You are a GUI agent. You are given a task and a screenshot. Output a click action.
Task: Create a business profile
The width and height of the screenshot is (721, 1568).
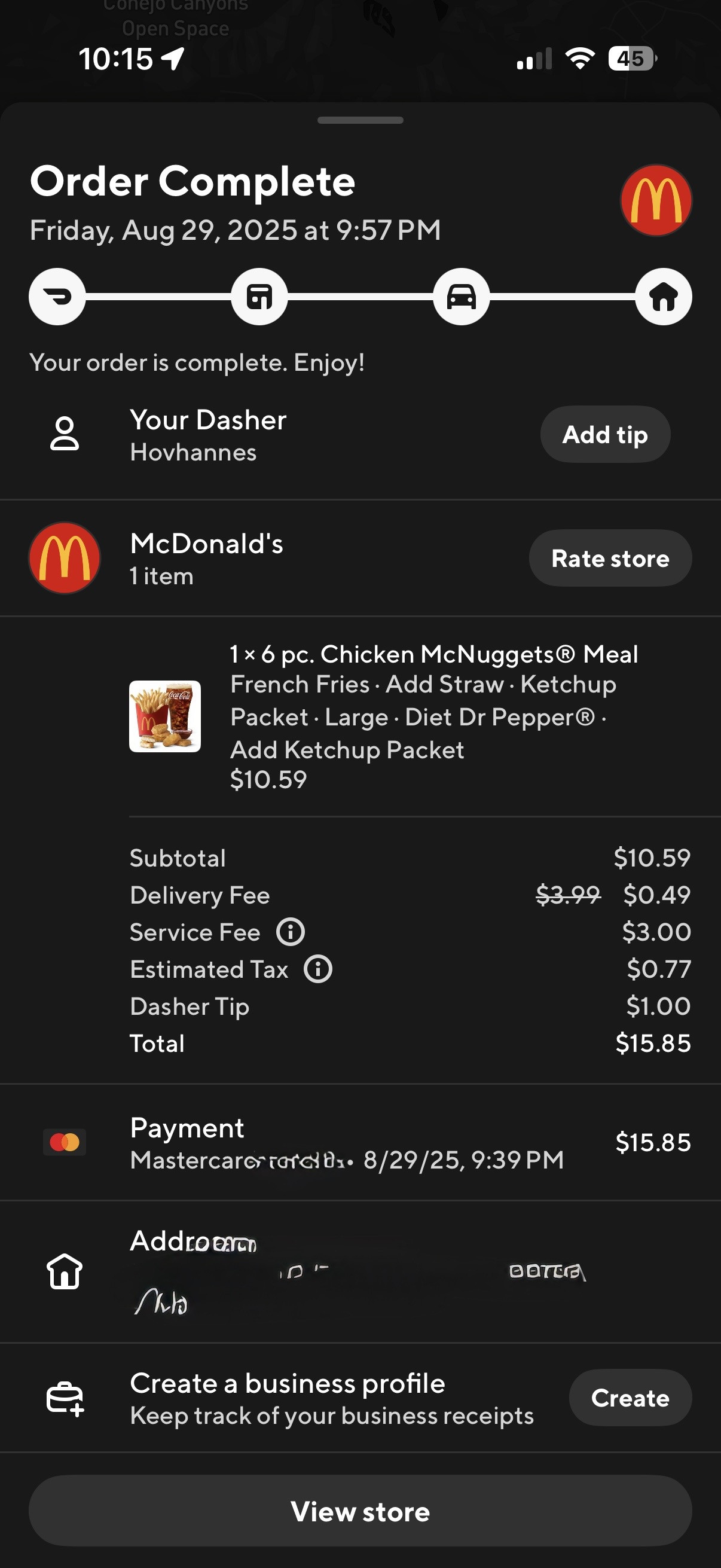pyautogui.click(x=630, y=1398)
